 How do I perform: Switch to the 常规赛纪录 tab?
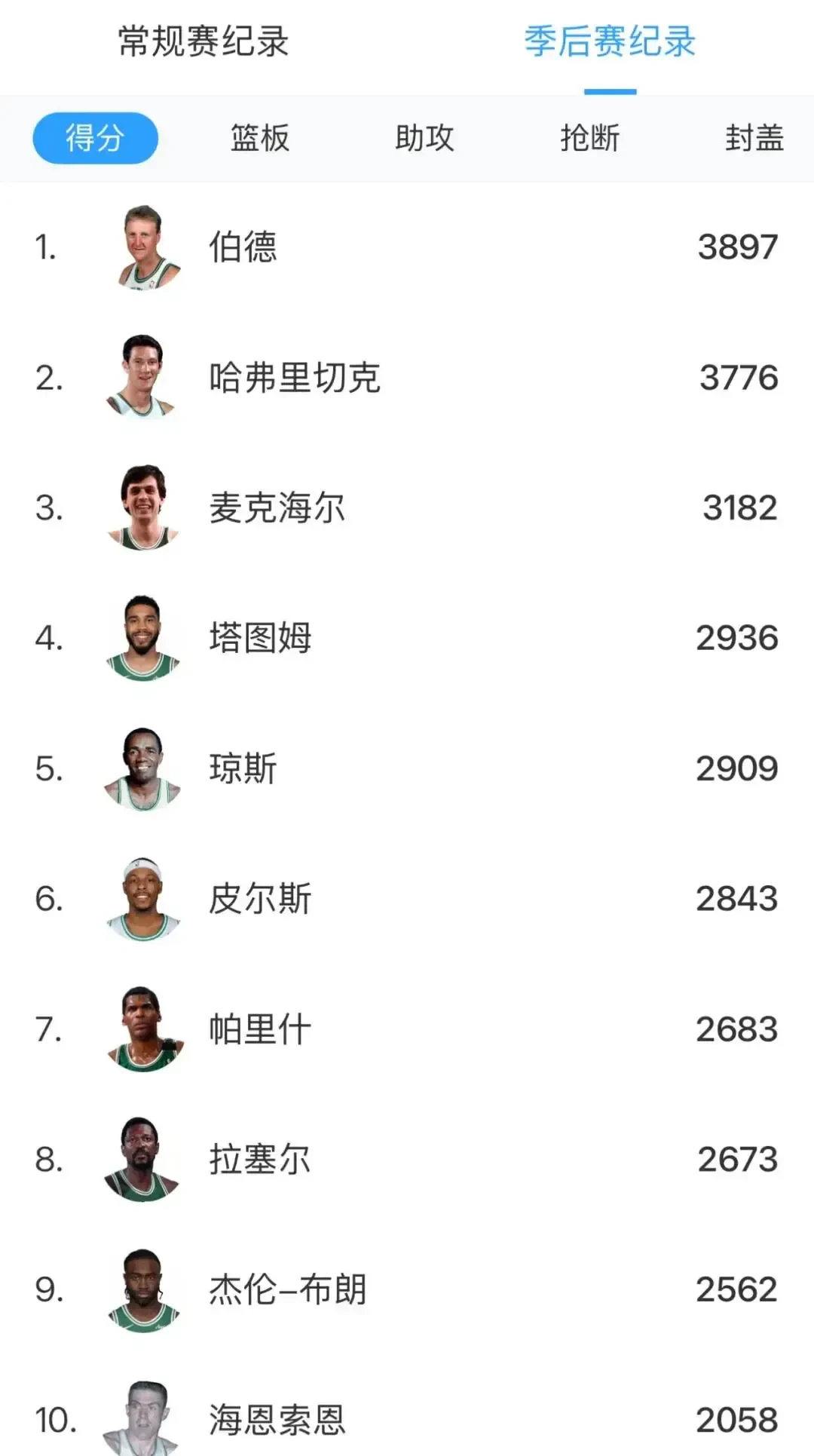click(x=203, y=41)
